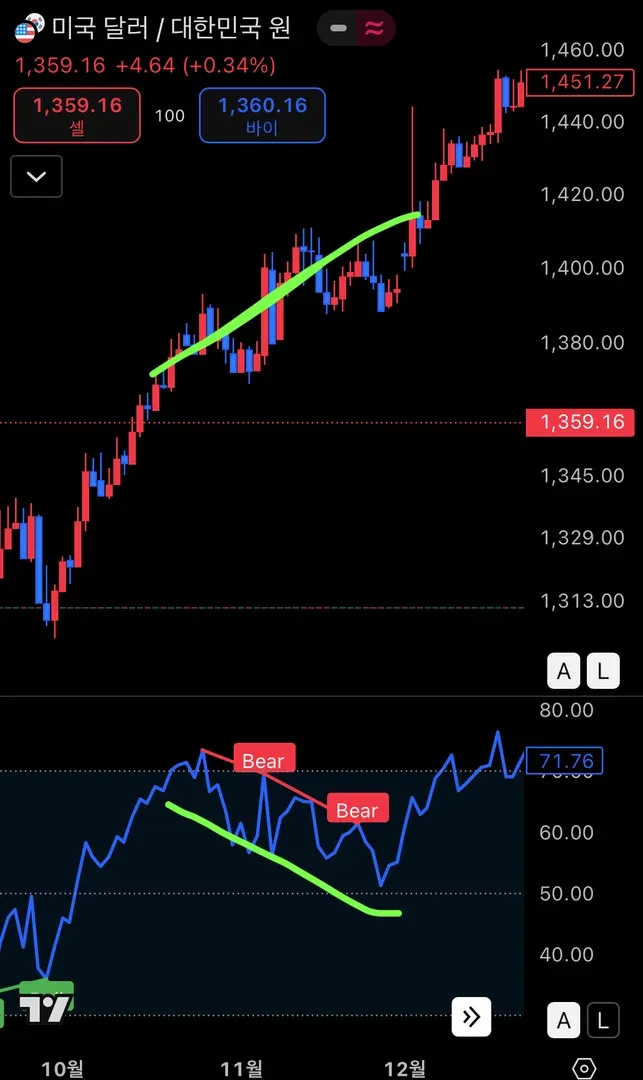Toggle auto scale A on RSI pane
Image resolution: width=643 pixels, height=1080 pixels.
pos(564,1021)
